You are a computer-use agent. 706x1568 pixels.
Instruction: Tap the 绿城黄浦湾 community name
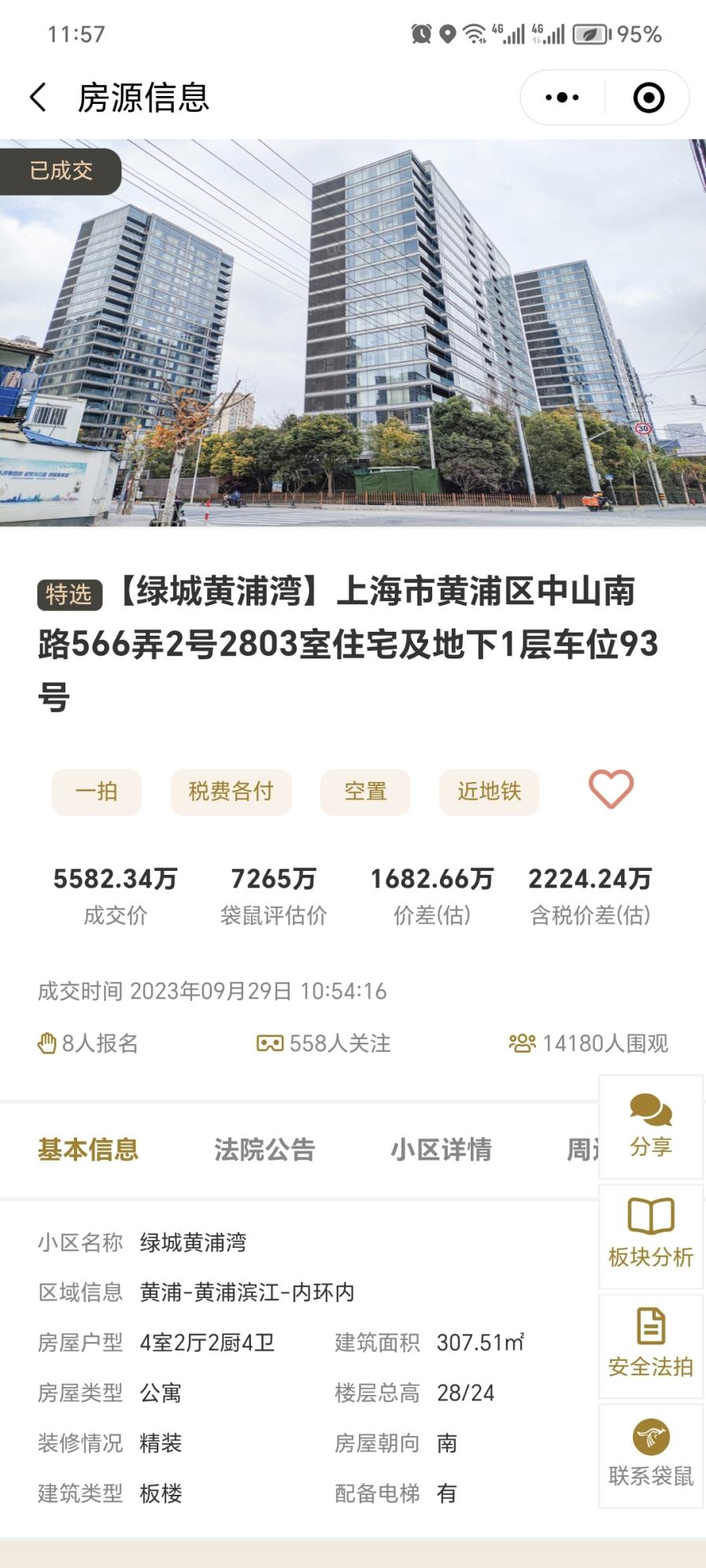(x=191, y=1242)
